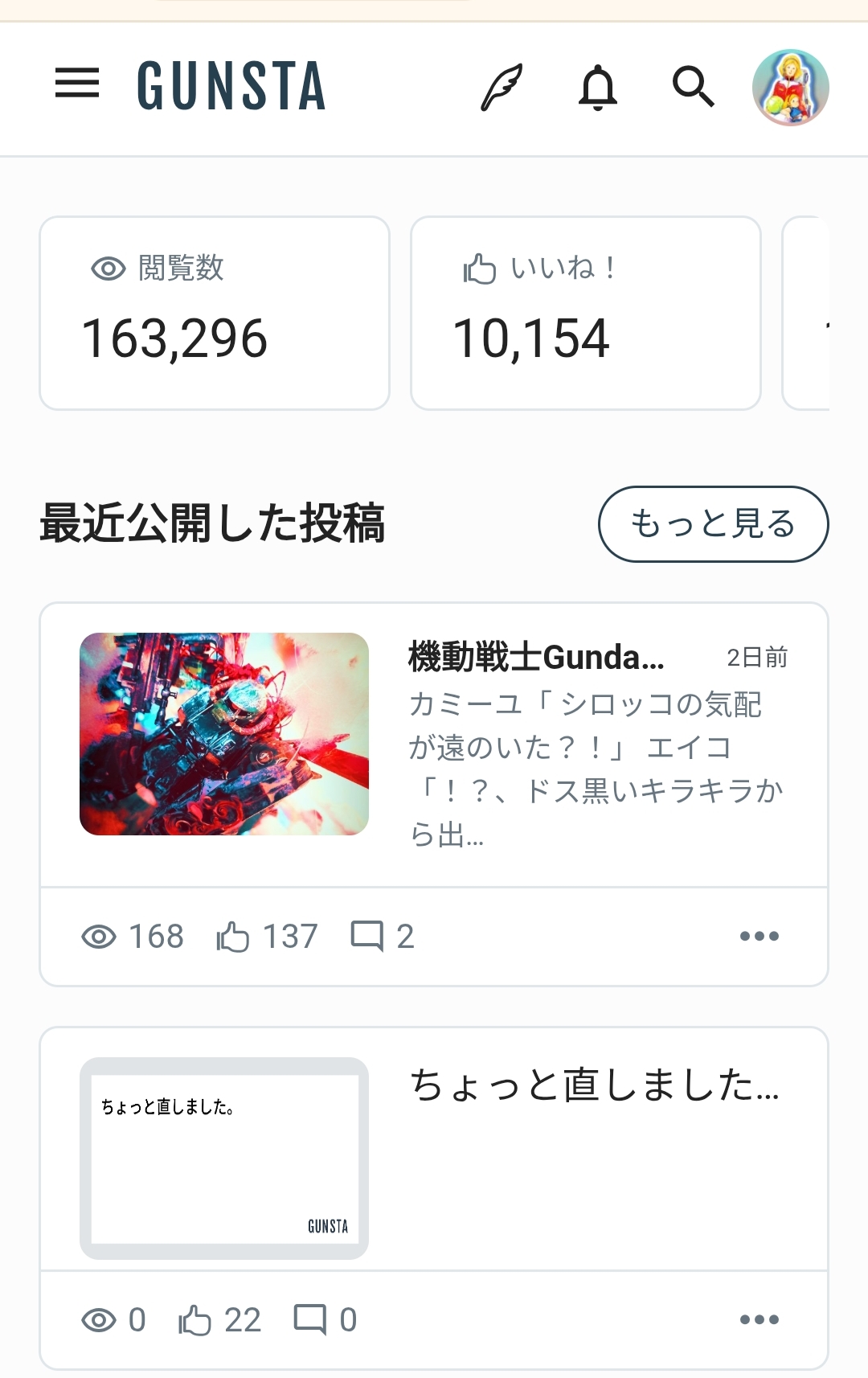Open the hamburger drawer menu
This screenshot has height=1378, width=868.
point(77,84)
